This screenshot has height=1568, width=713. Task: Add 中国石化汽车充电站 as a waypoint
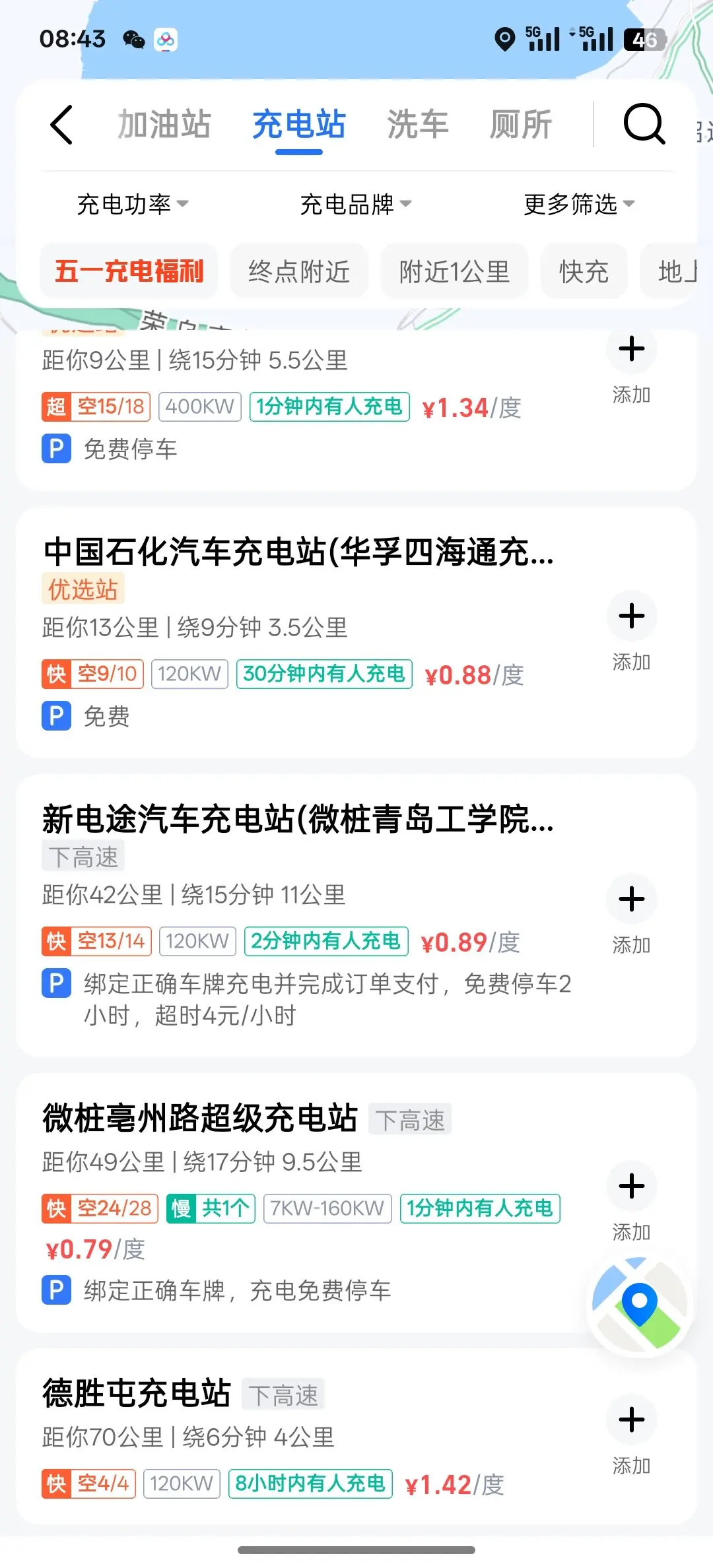[x=632, y=630]
